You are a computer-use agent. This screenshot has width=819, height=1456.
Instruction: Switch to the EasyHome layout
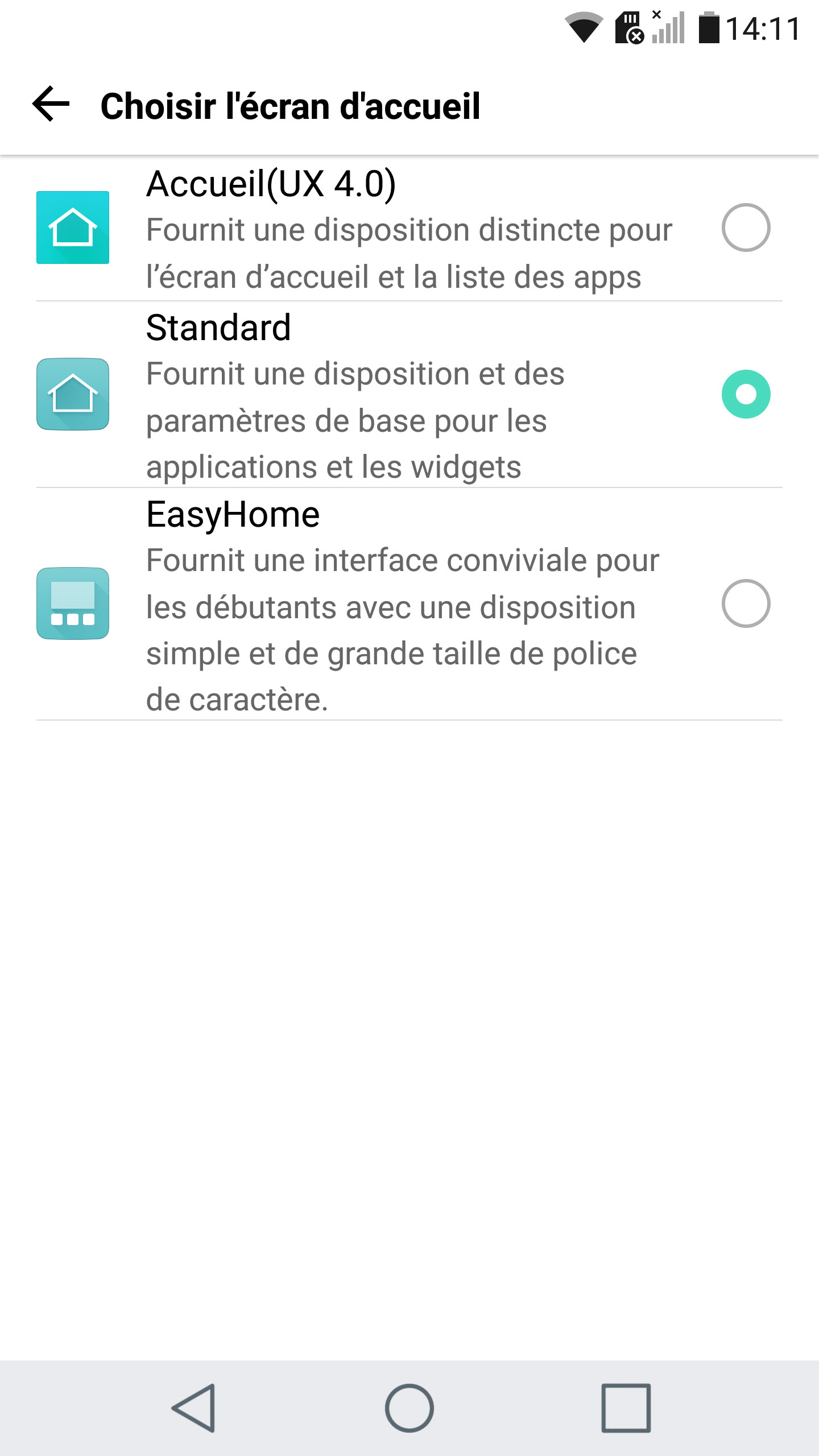pyautogui.click(x=745, y=603)
